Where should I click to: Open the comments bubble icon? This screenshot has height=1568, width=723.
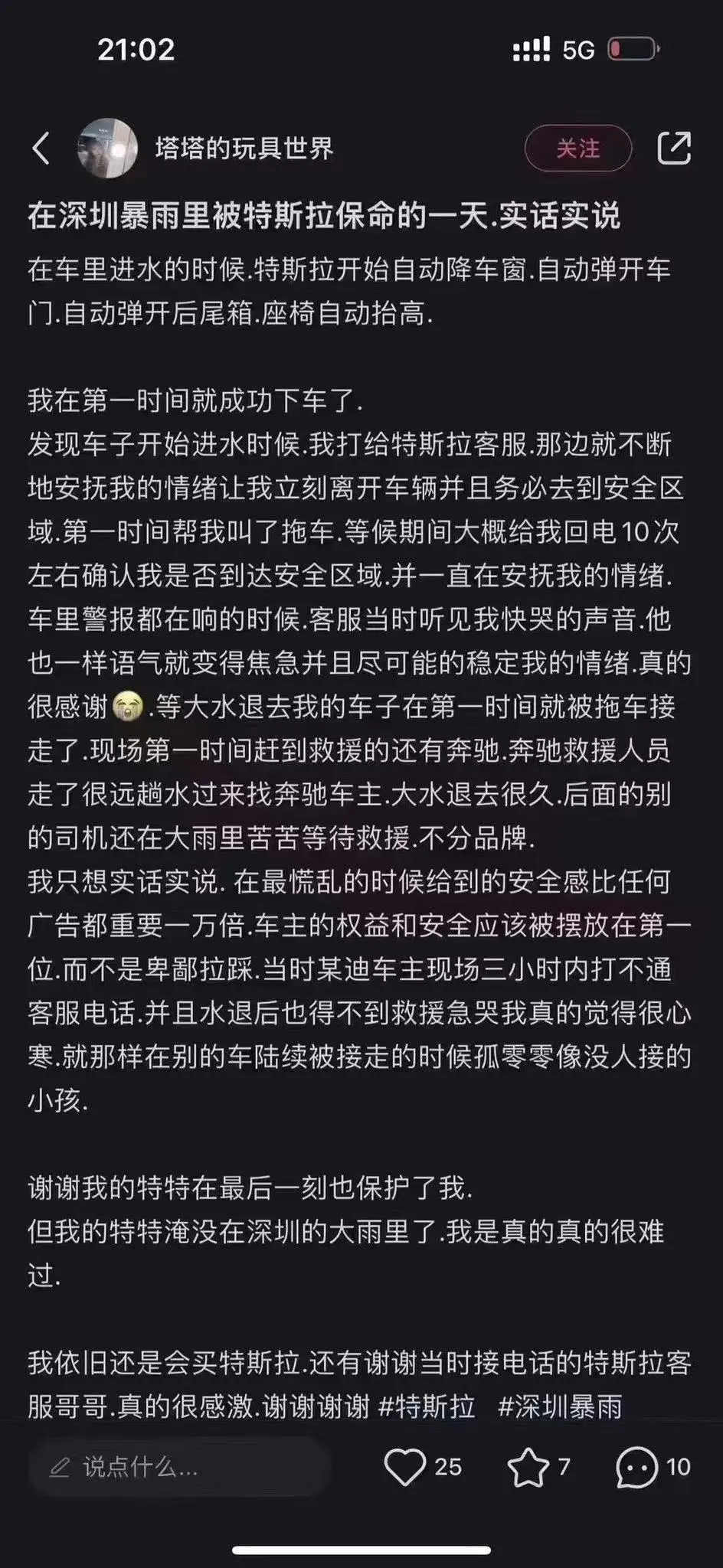636,1466
